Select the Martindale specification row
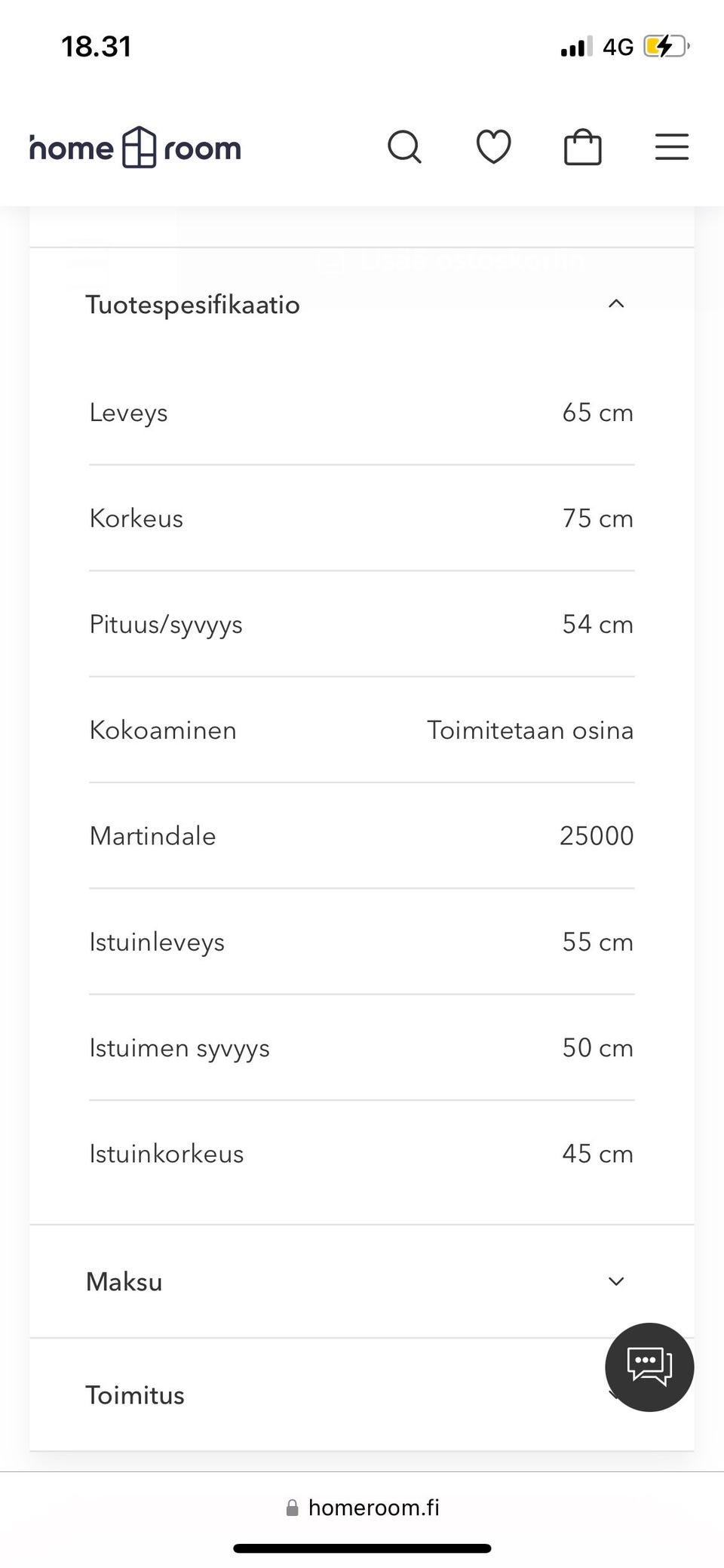724x1568 pixels. [362, 835]
